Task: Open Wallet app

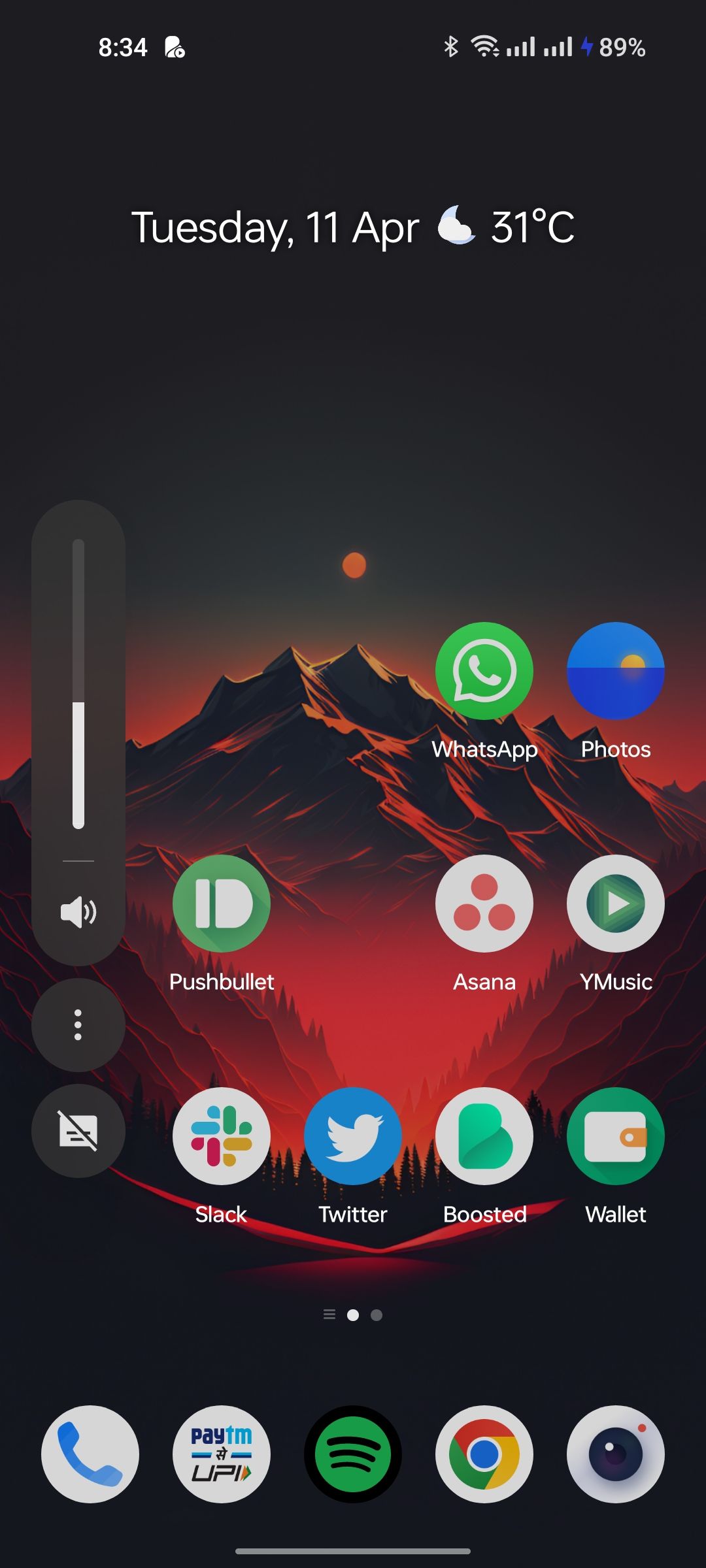Action: point(615,1136)
